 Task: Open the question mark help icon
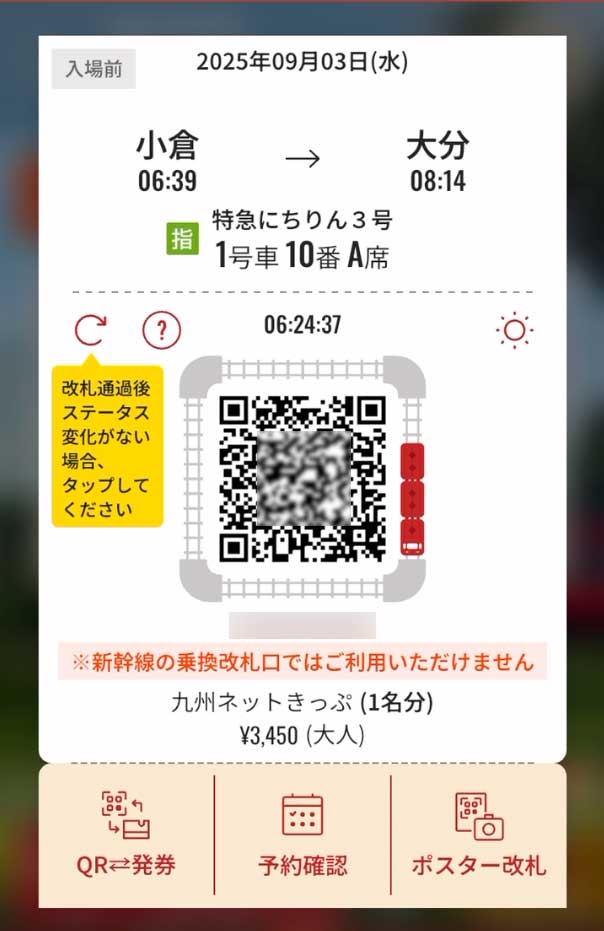tap(161, 329)
